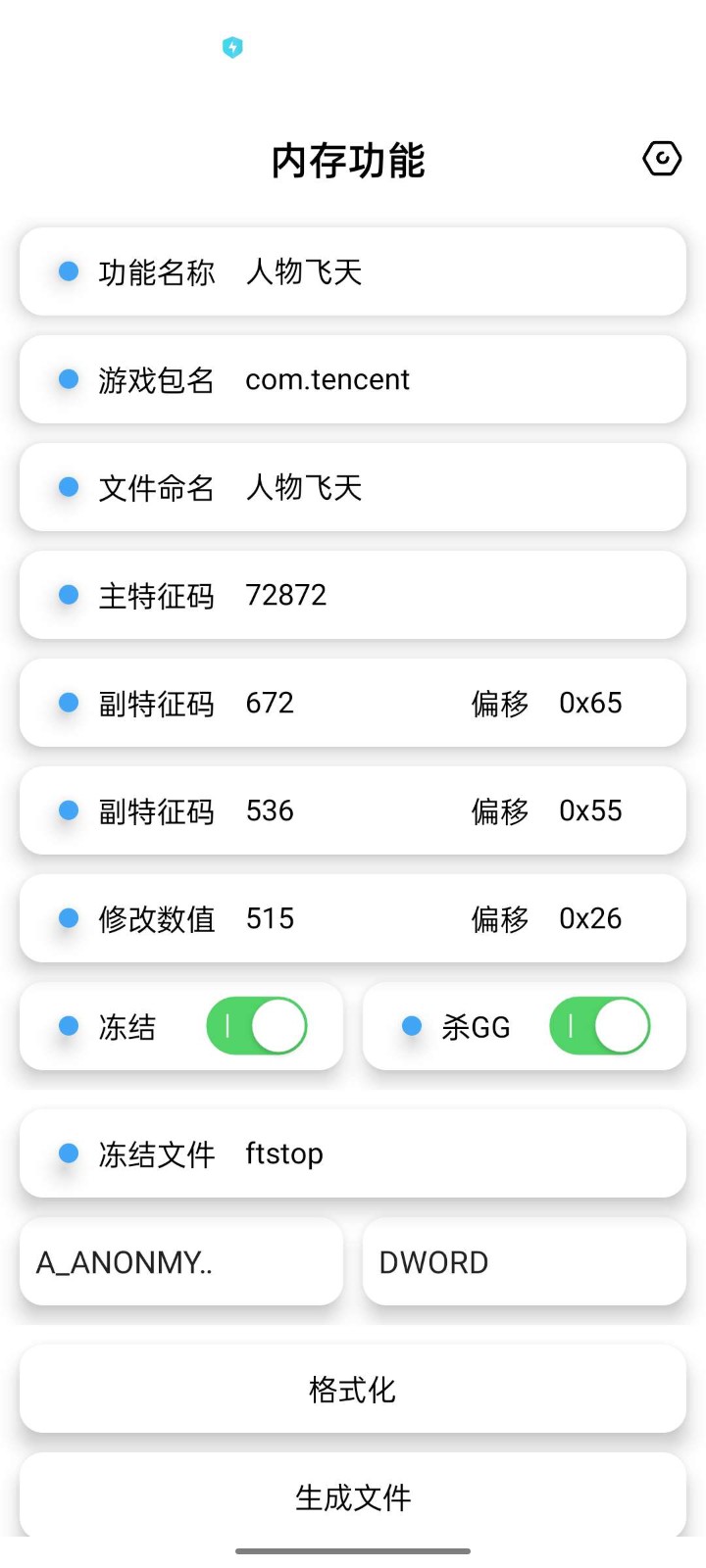Click the blue dot beside 冻结
This screenshot has height=1568, width=706.
tap(68, 1026)
